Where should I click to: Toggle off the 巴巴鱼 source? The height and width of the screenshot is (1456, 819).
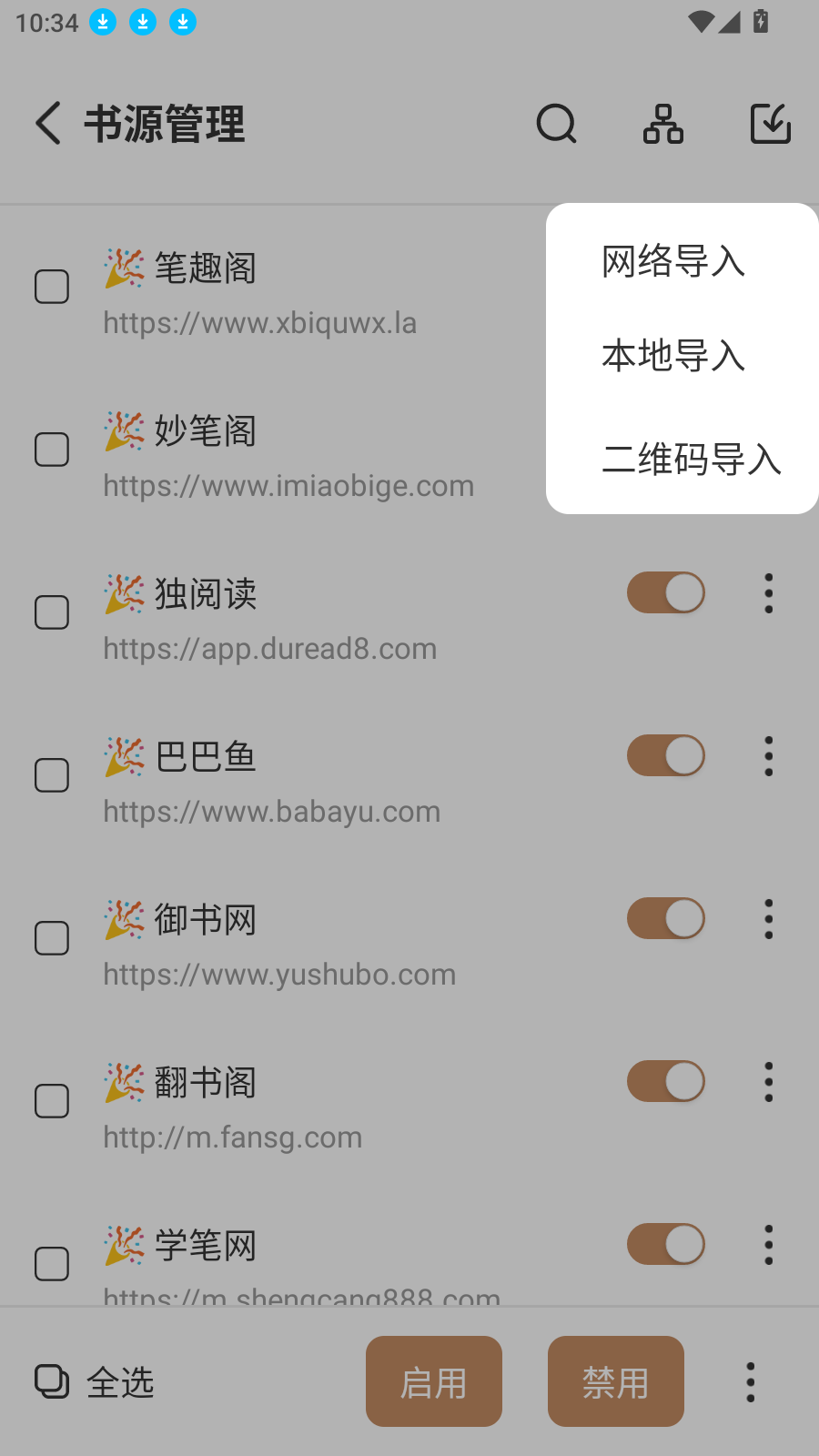pyautogui.click(x=666, y=755)
